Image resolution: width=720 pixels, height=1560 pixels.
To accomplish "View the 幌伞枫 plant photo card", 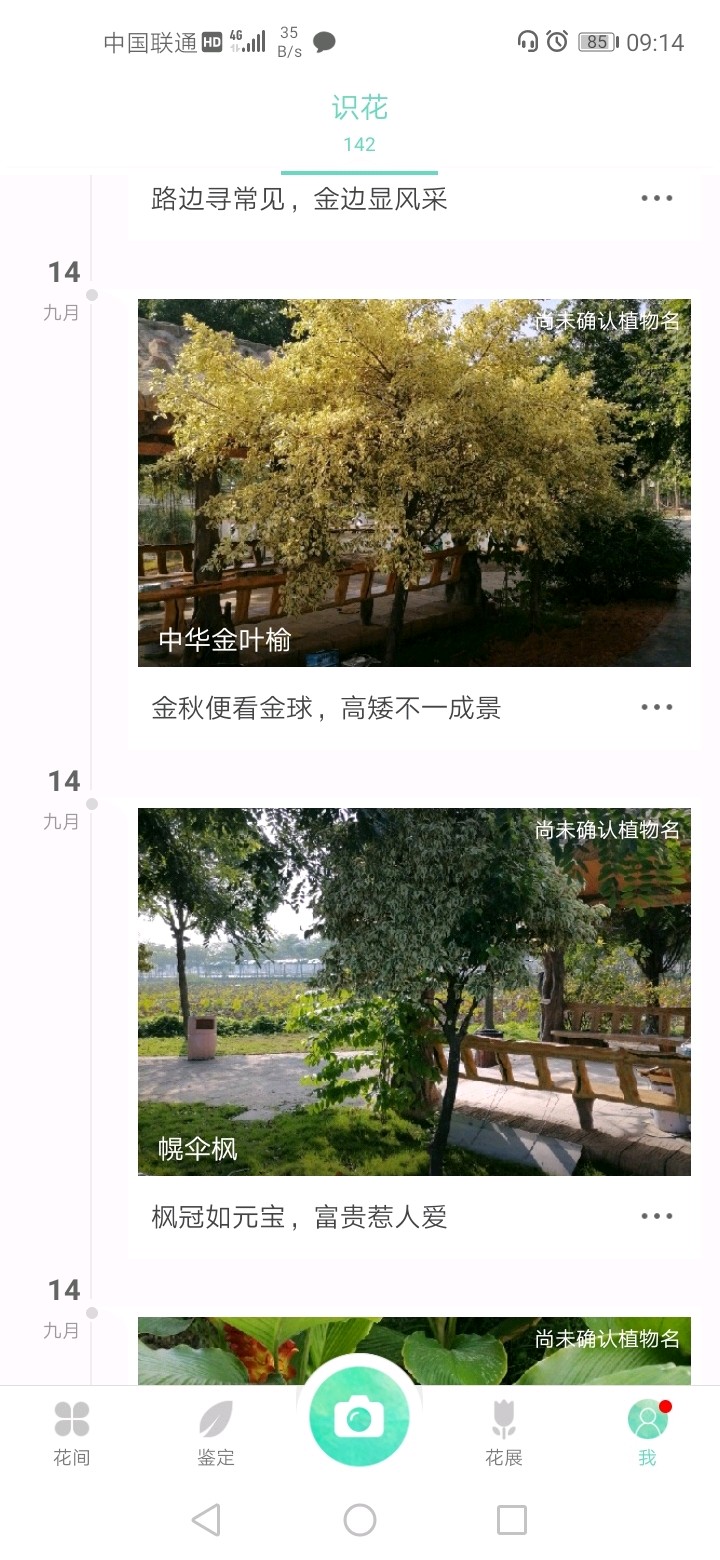I will click(x=414, y=992).
